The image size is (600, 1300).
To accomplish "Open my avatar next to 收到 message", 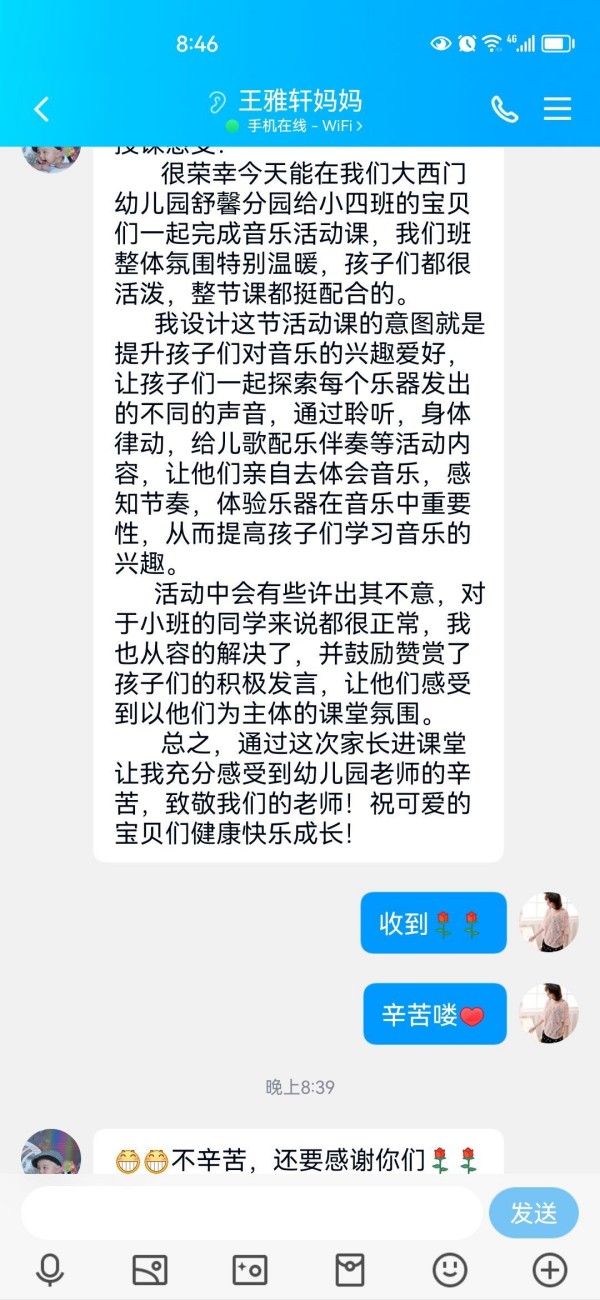I will pyautogui.click(x=550, y=922).
